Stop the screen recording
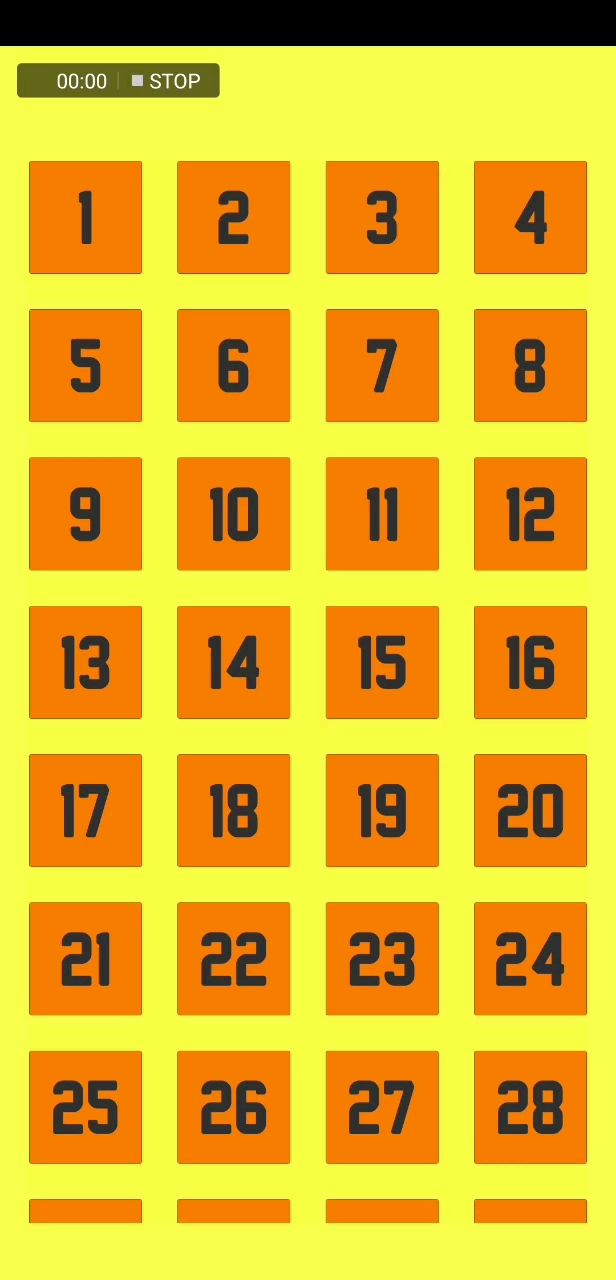The width and height of the screenshot is (616, 1280). [x=166, y=81]
